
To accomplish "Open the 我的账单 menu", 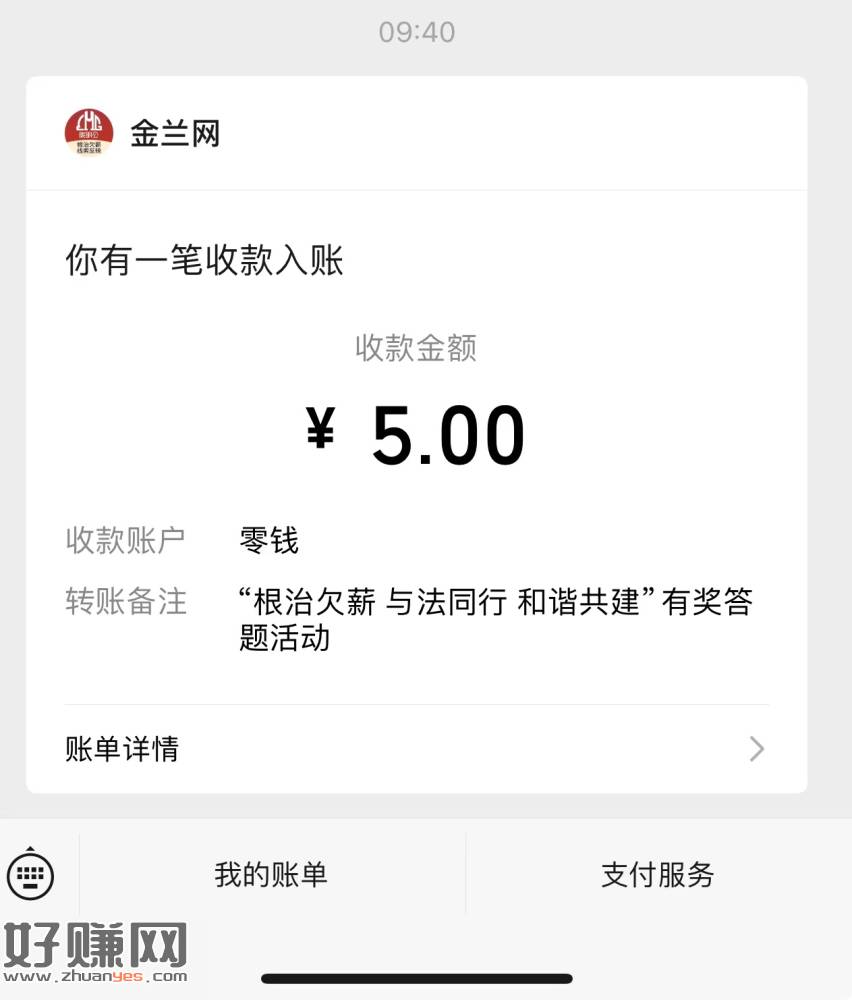I will tap(271, 875).
